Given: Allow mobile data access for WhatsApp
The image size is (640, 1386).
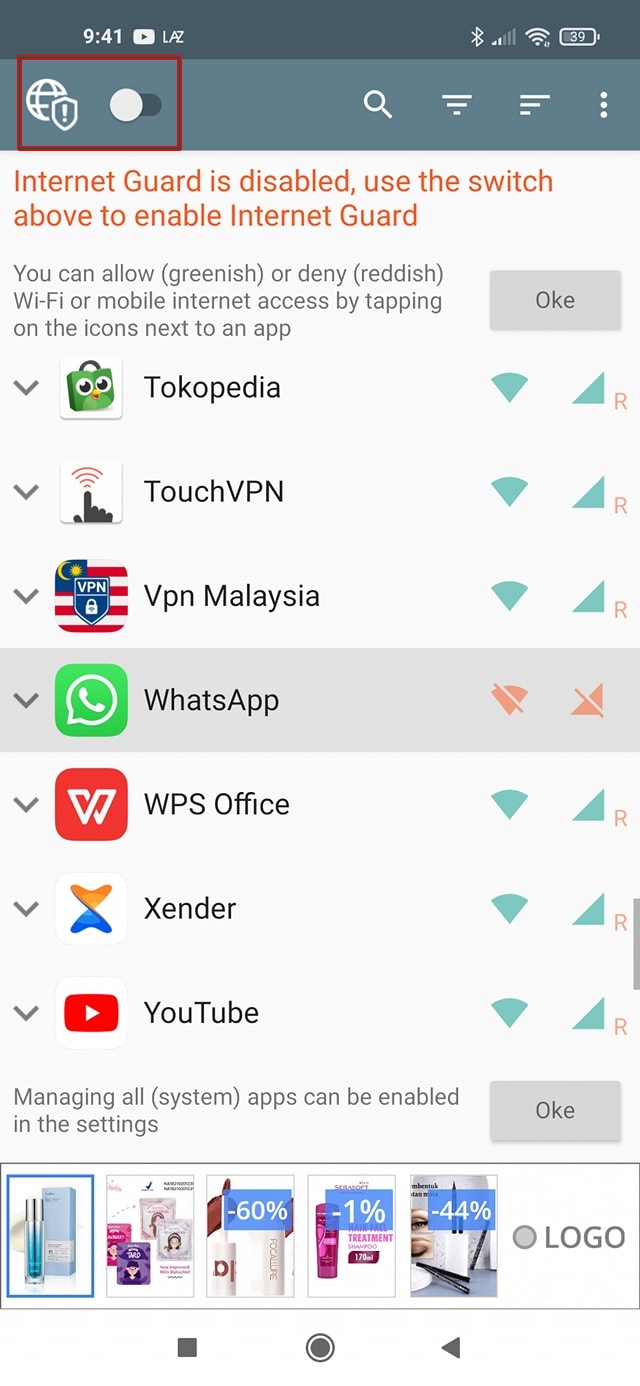Looking at the screenshot, I should tap(587, 700).
